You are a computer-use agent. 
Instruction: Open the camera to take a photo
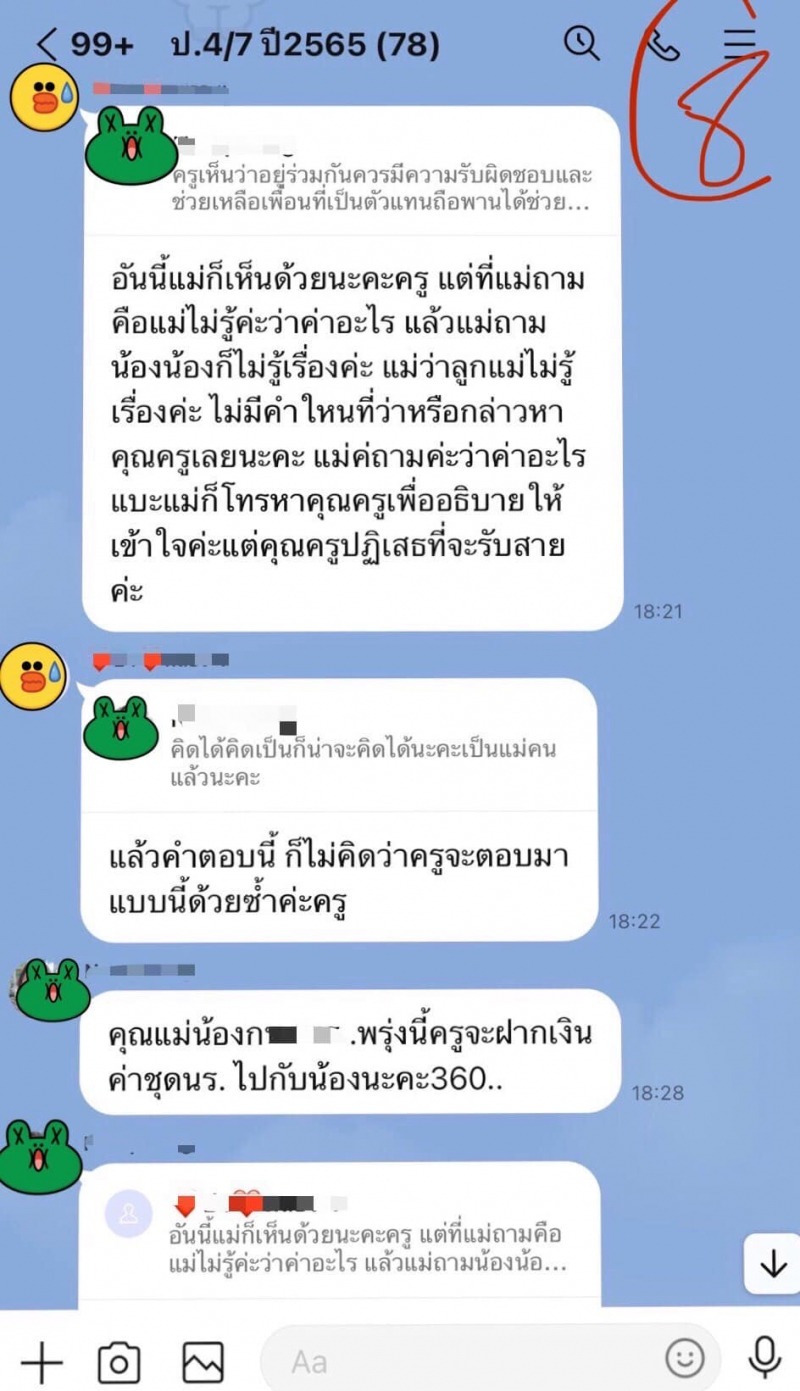(119, 1361)
